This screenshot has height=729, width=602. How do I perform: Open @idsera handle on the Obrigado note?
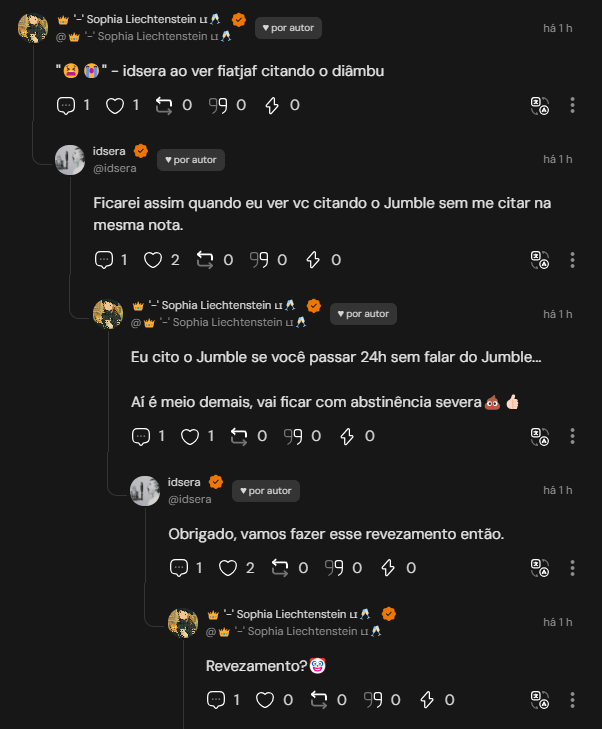click(189, 499)
